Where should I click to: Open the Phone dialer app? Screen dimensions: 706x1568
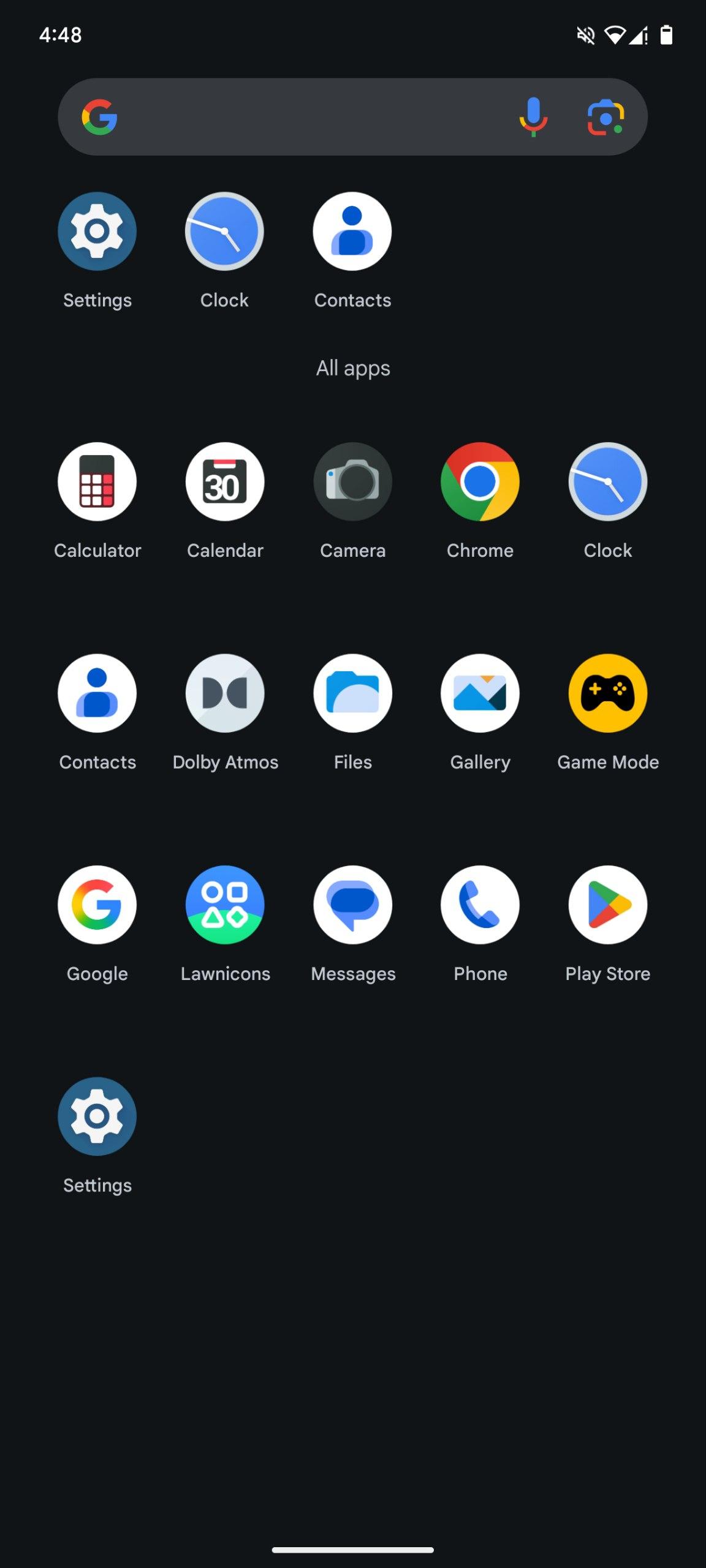[480, 905]
